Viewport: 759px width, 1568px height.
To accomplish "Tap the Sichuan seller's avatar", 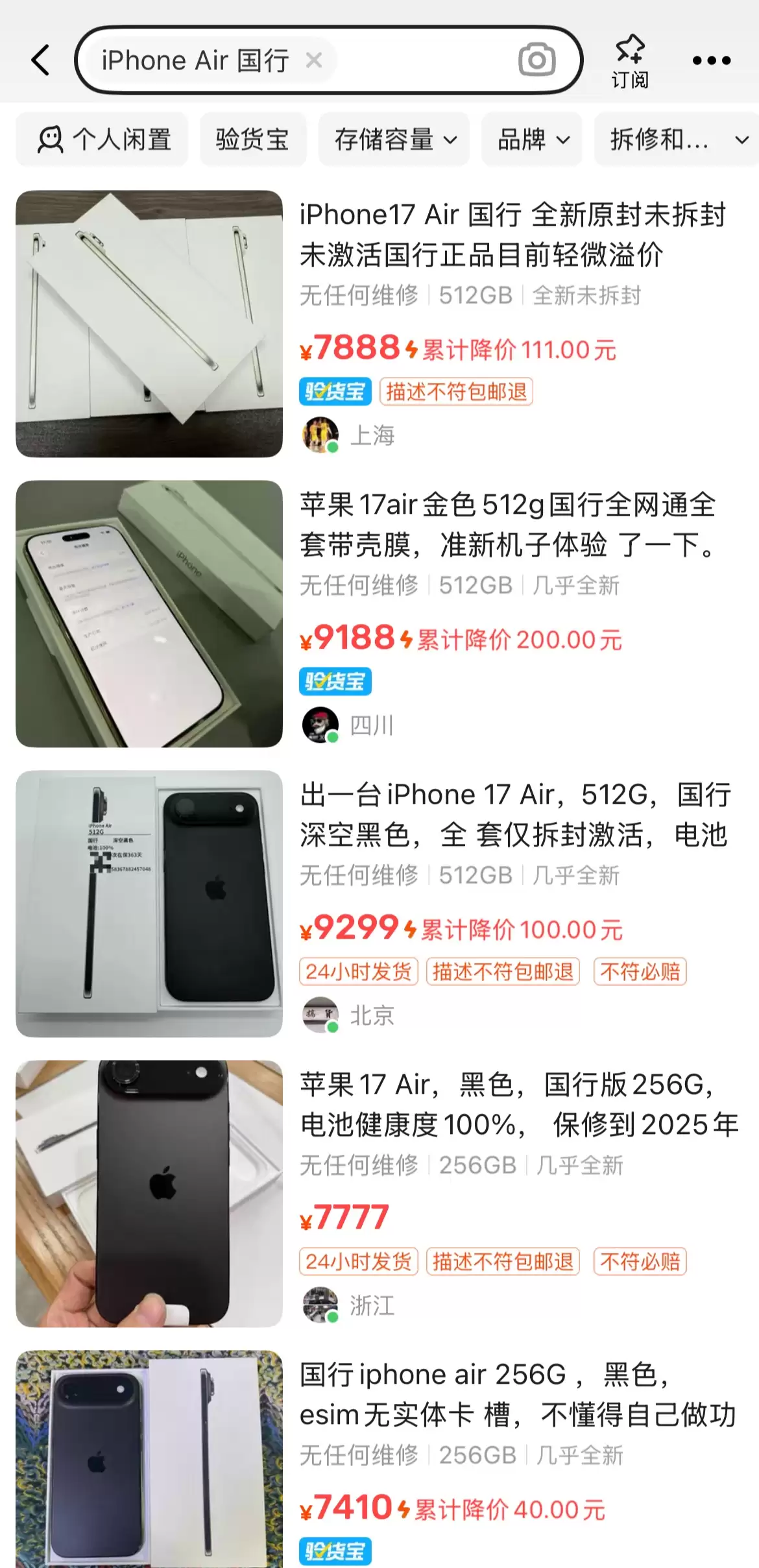I will click(x=320, y=726).
